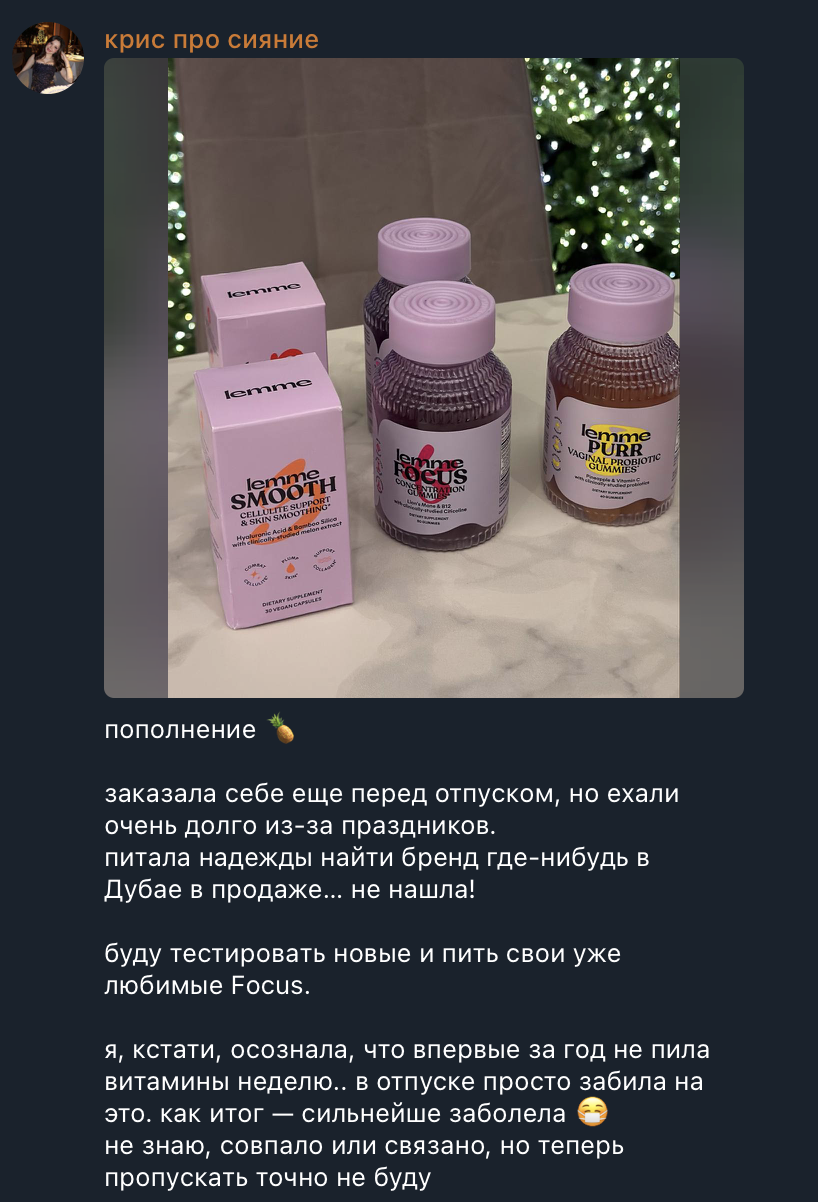
Task: Open the lemme vitamins photo in the post
Action: 424,378
